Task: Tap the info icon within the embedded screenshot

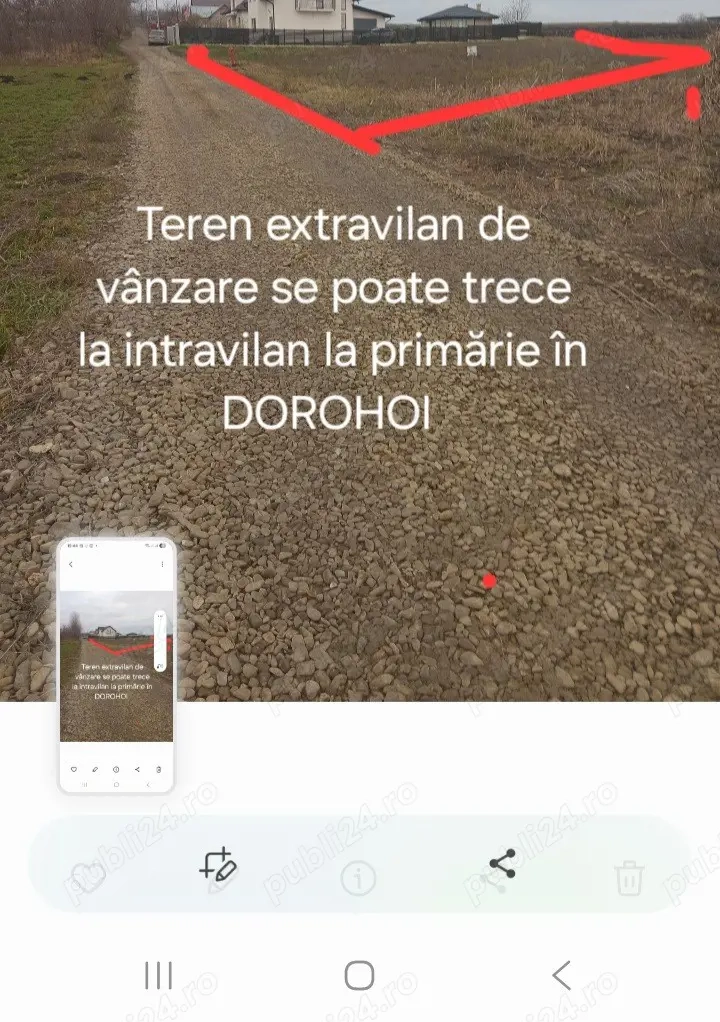Action: tap(116, 768)
